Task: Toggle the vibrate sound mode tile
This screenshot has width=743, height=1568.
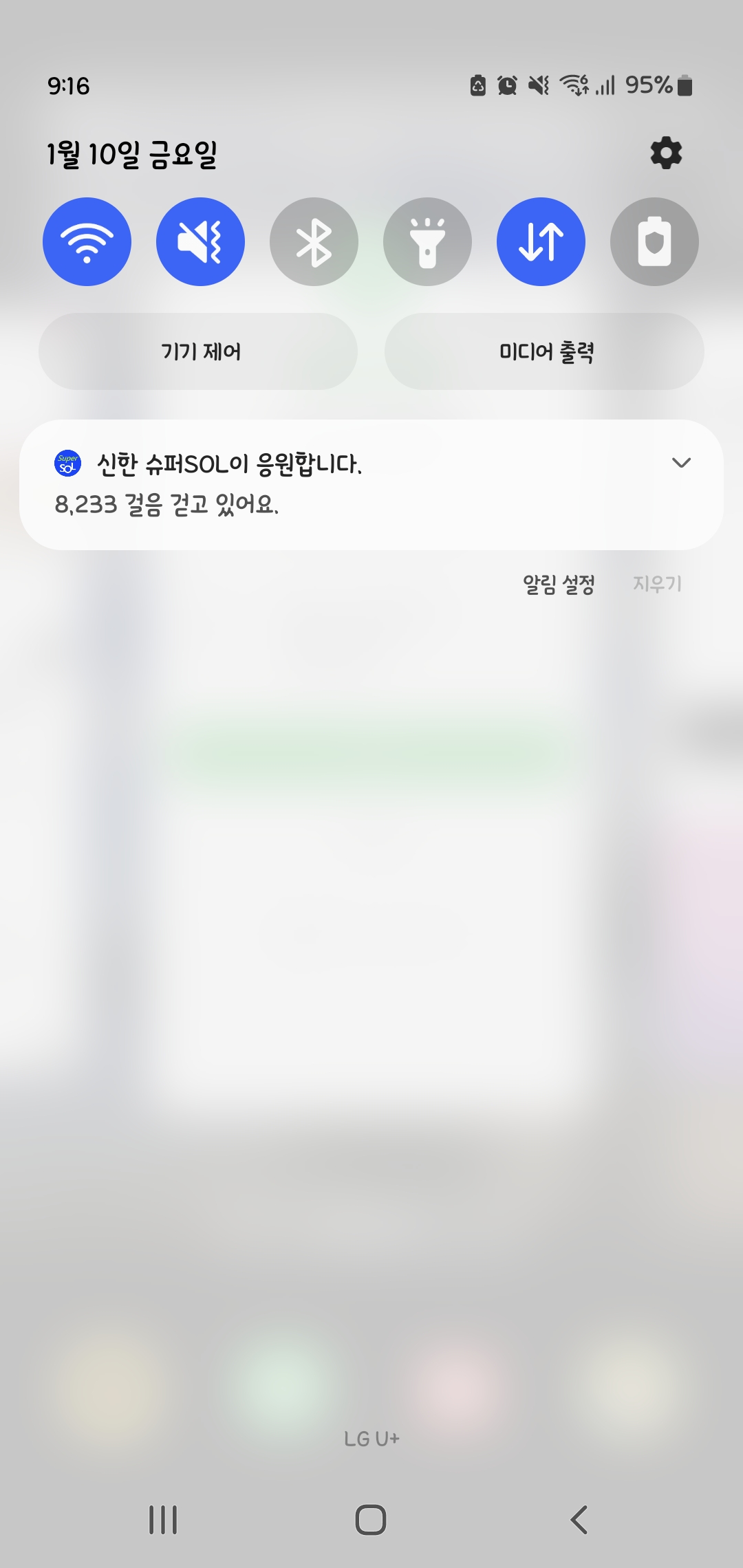Action: tap(200, 242)
